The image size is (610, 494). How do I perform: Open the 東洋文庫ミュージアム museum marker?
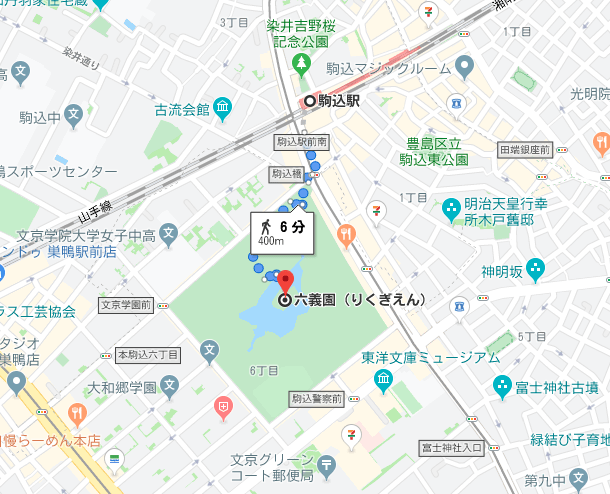click(384, 380)
